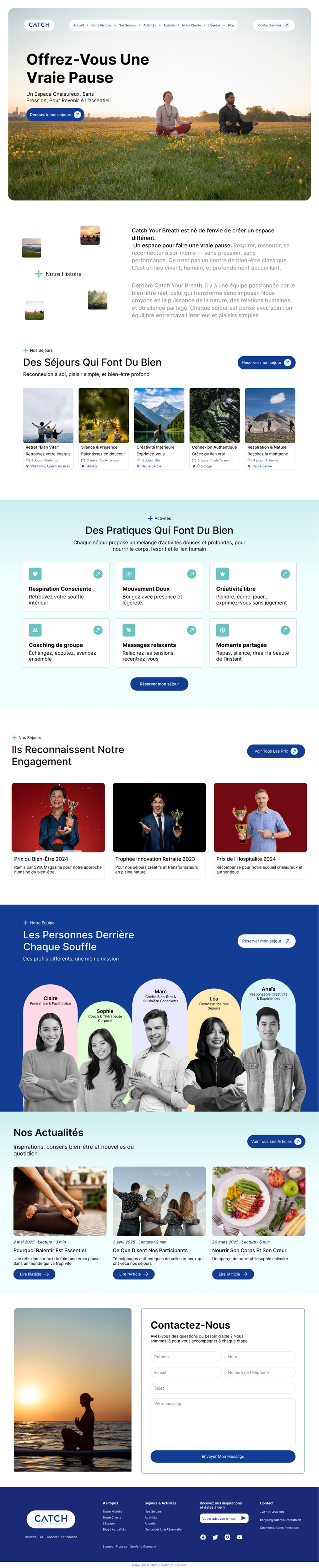
Task: View the Prix du Bien-Être 2024 award card
Action: pyautogui.click(x=58, y=830)
